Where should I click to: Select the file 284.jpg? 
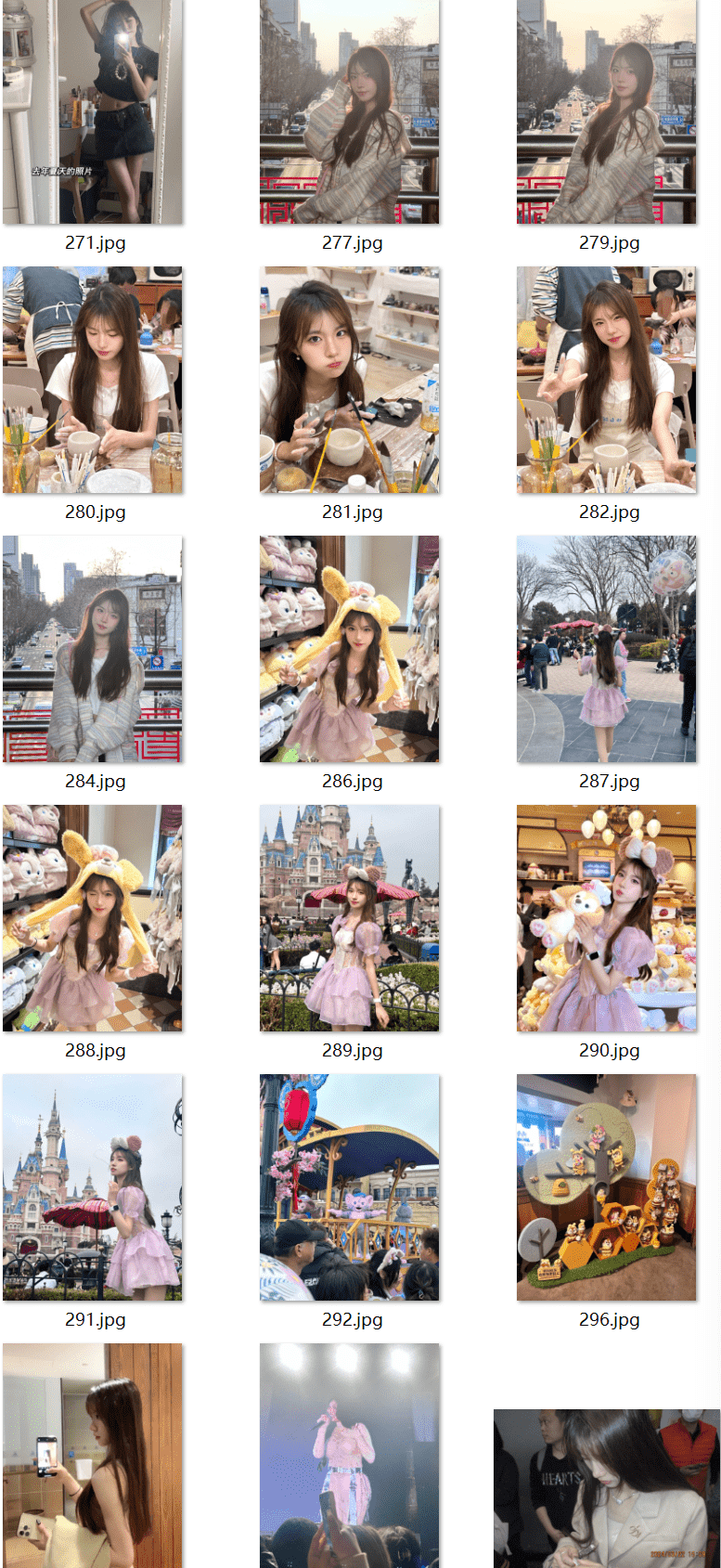click(x=93, y=649)
